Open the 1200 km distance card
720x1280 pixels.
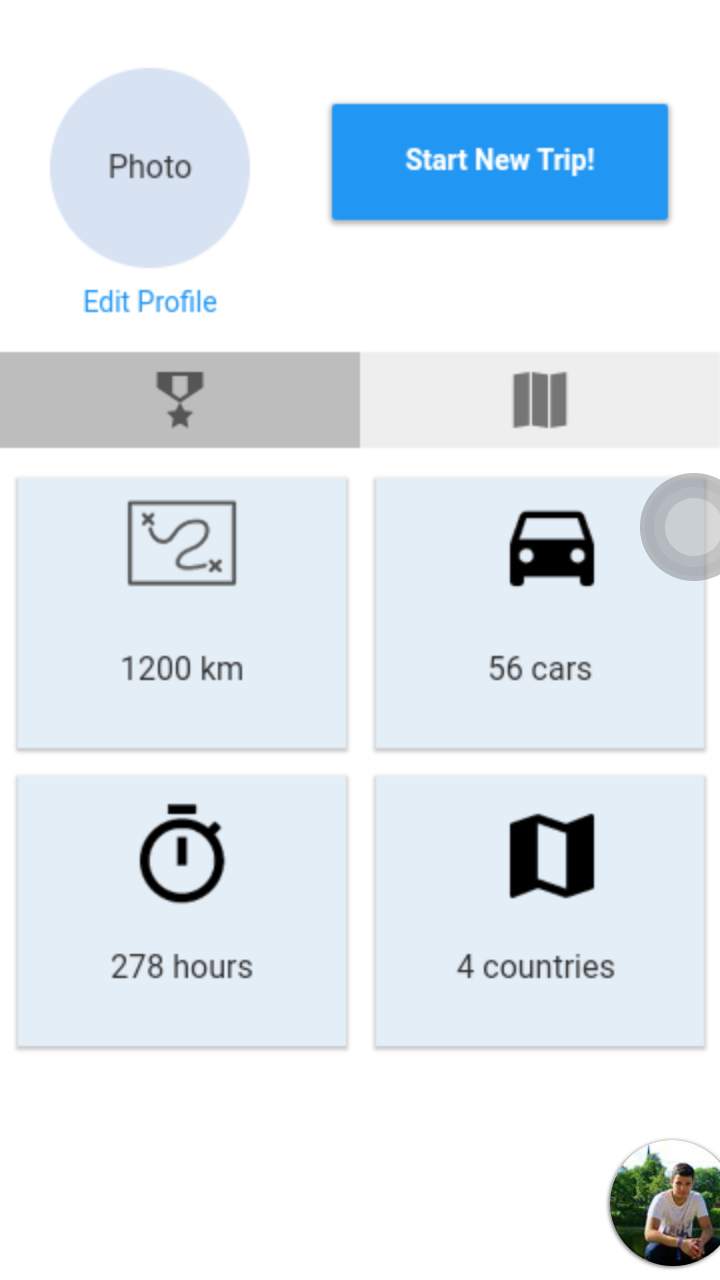pos(182,612)
